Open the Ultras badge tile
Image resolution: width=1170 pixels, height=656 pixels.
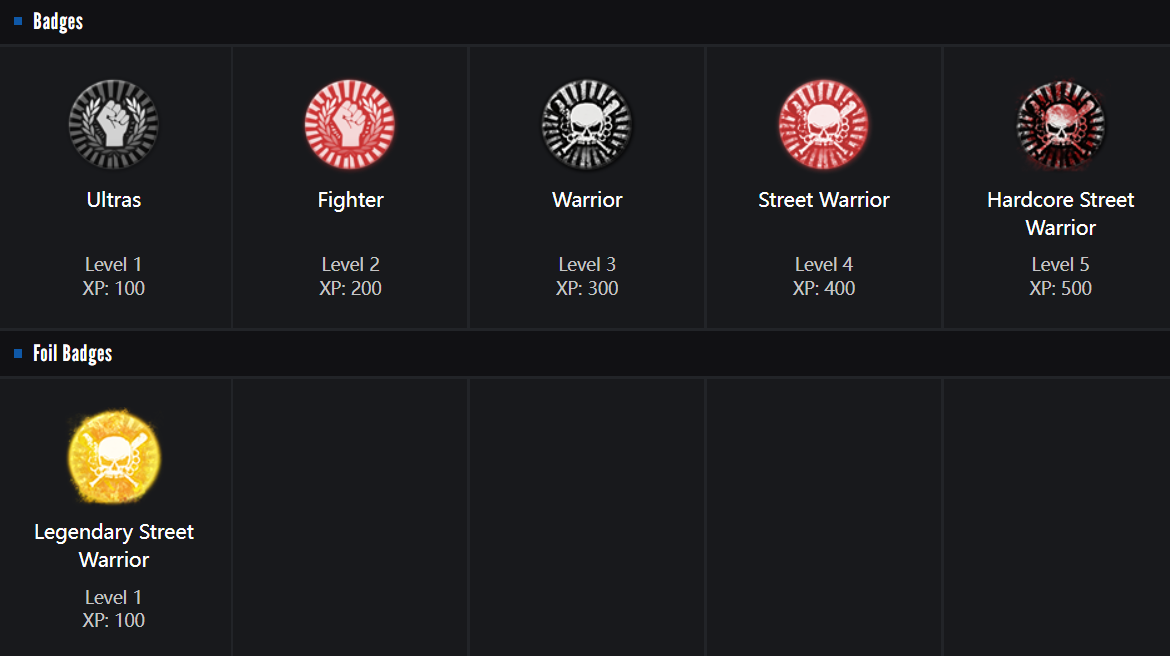pyautogui.click(x=114, y=125)
